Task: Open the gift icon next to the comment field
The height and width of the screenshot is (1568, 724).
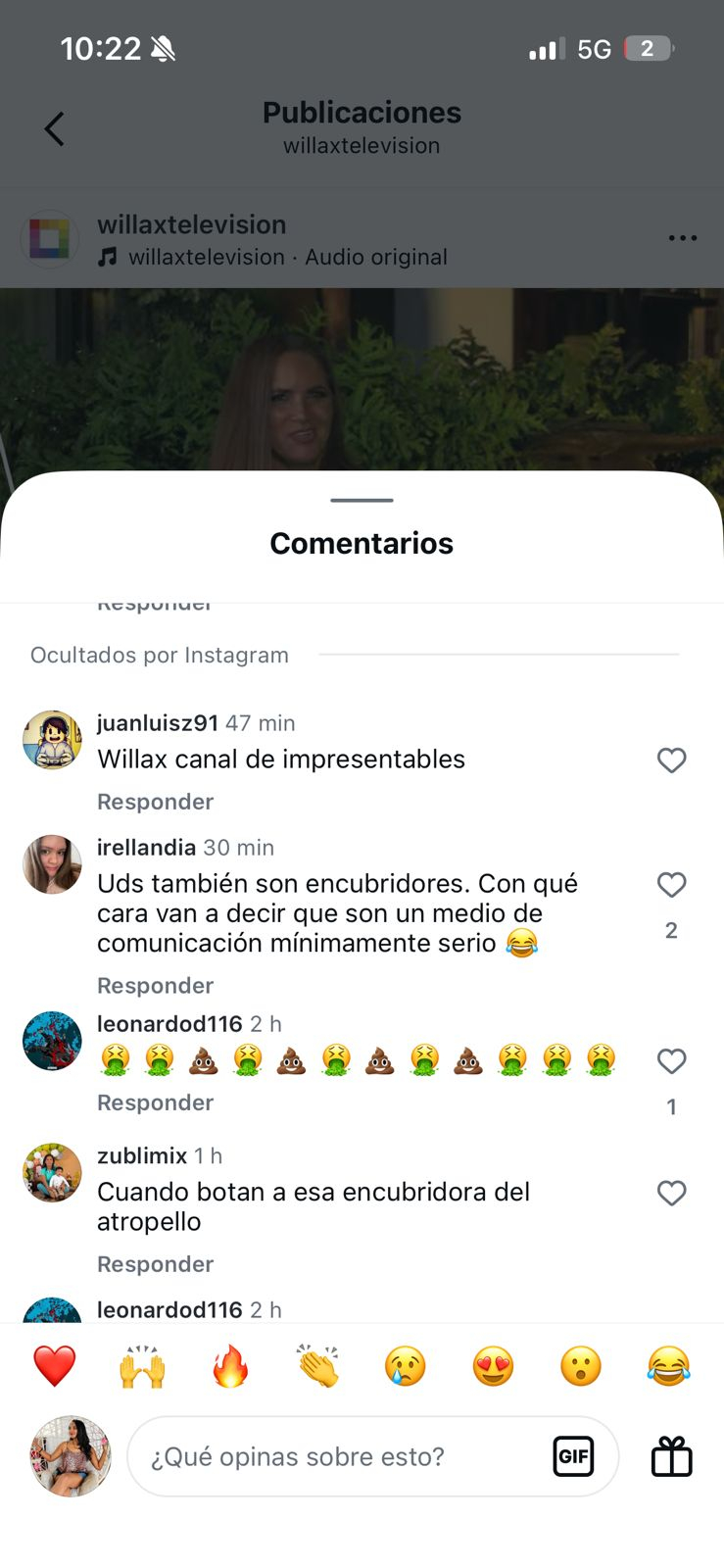Action: pyautogui.click(x=672, y=1456)
